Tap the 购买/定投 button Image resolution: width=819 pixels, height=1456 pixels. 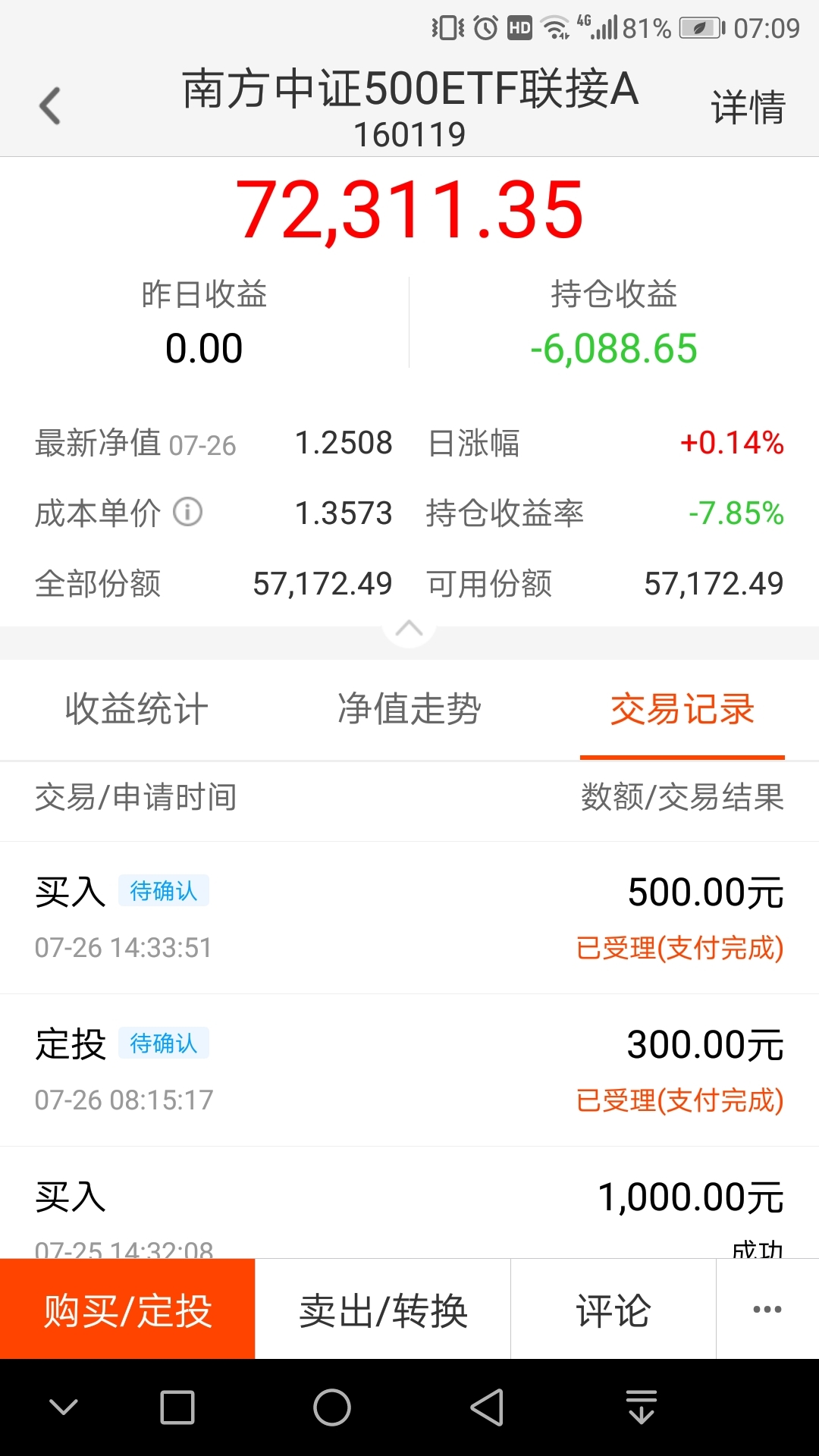127,1309
